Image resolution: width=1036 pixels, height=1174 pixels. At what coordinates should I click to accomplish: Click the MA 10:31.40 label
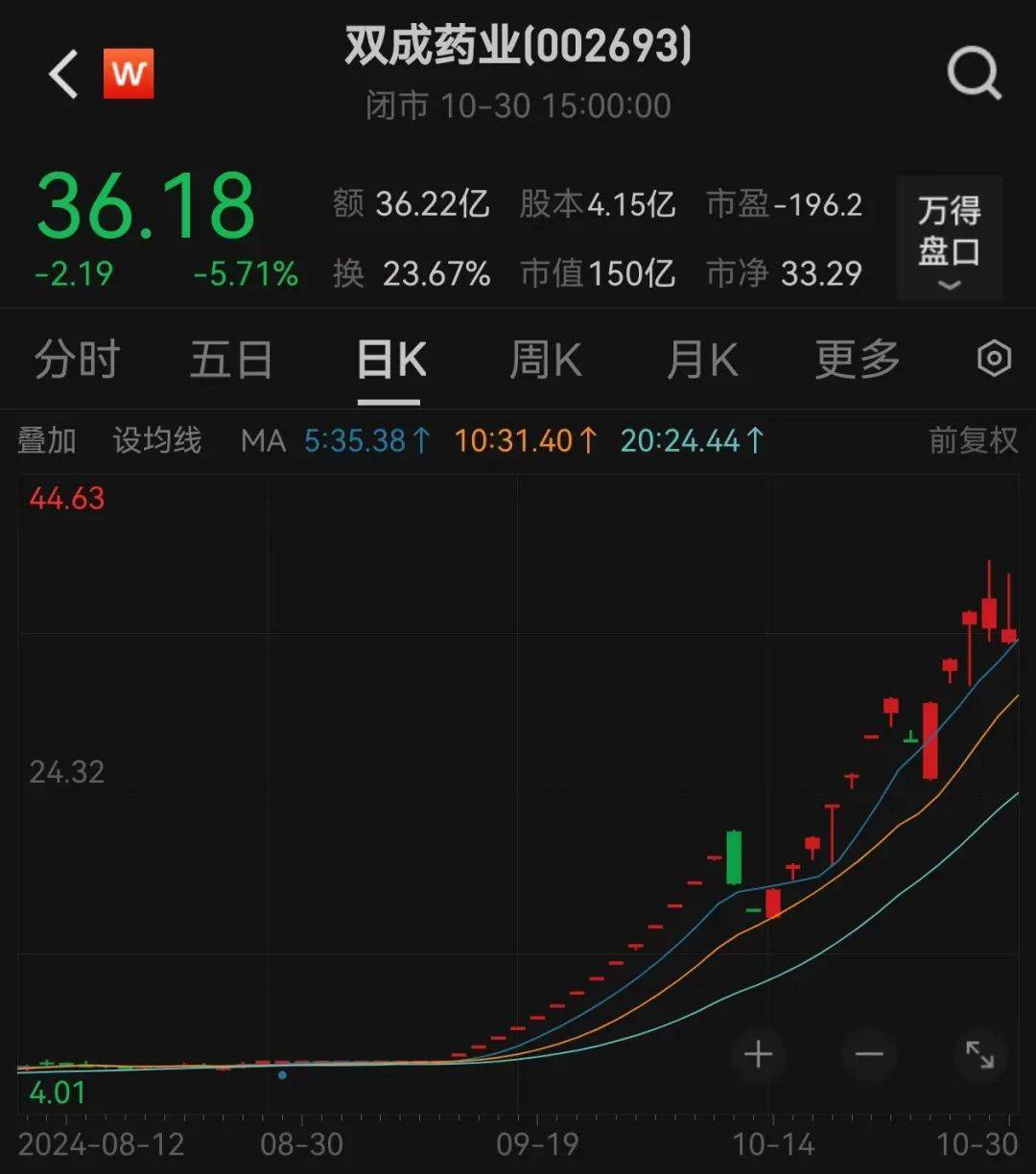[526, 440]
